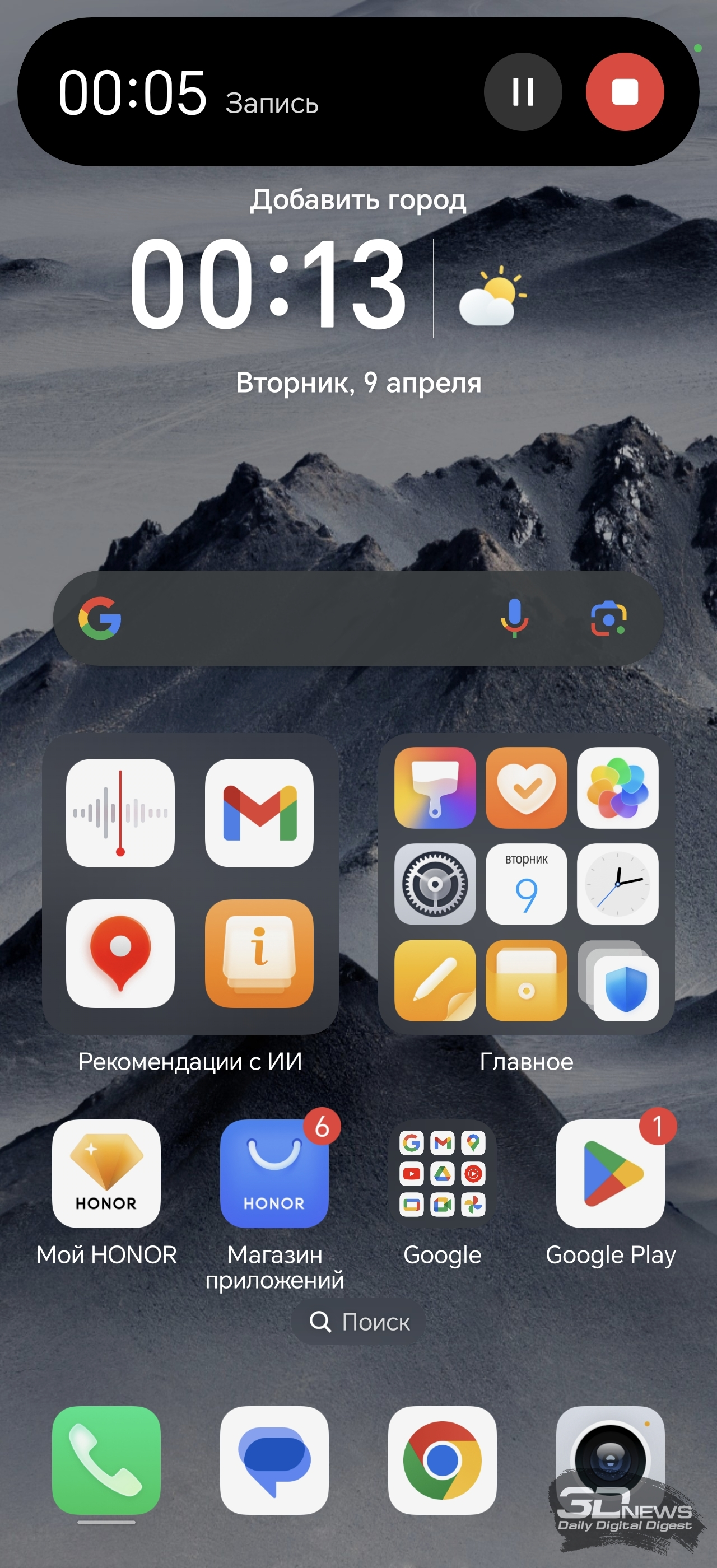Pause the screen recording
The image size is (717, 1568).
pyautogui.click(x=523, y=92)
